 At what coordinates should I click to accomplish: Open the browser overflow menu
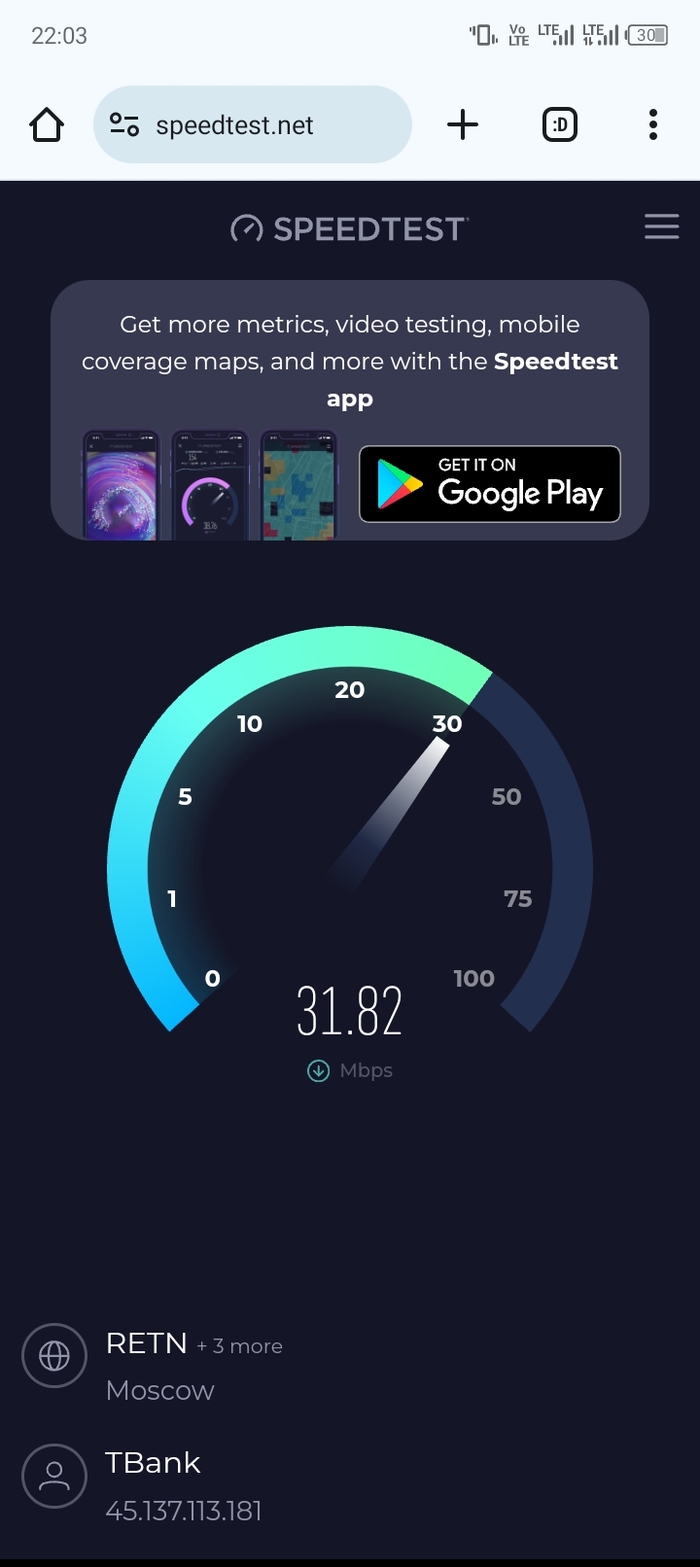tap(653, 125)
